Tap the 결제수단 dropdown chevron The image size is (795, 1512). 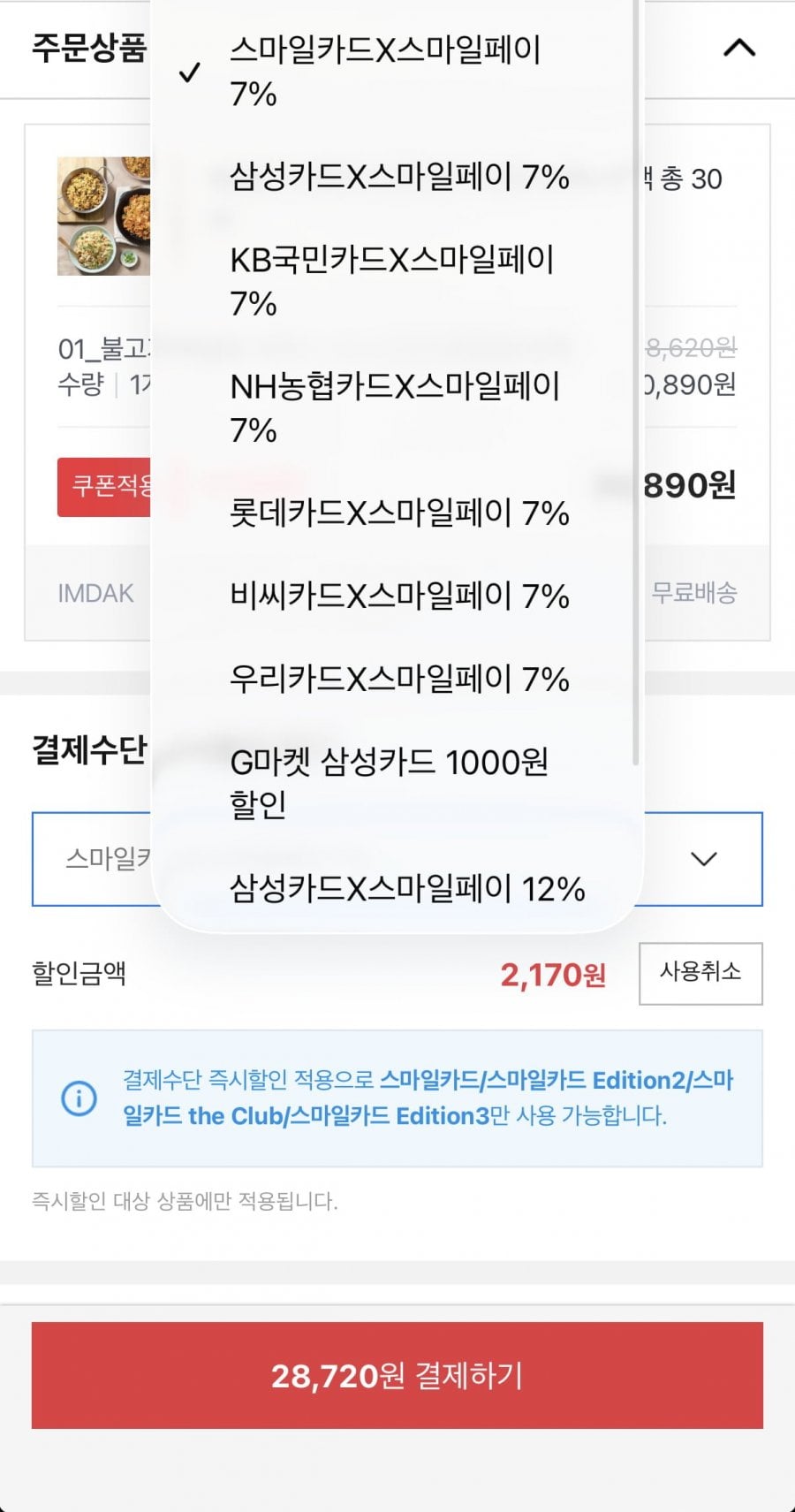tap(703, 859)
